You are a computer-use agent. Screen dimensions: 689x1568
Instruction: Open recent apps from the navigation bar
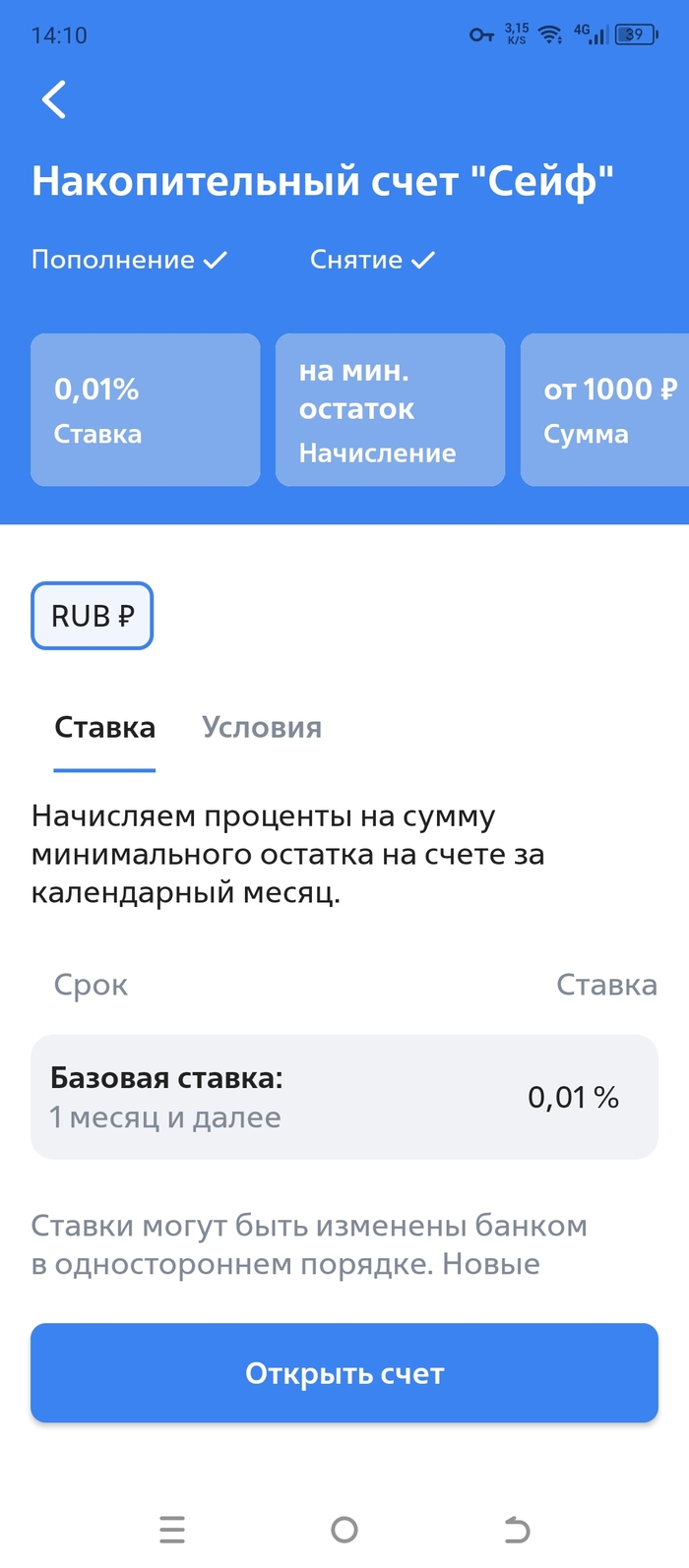pos(172,1530)
